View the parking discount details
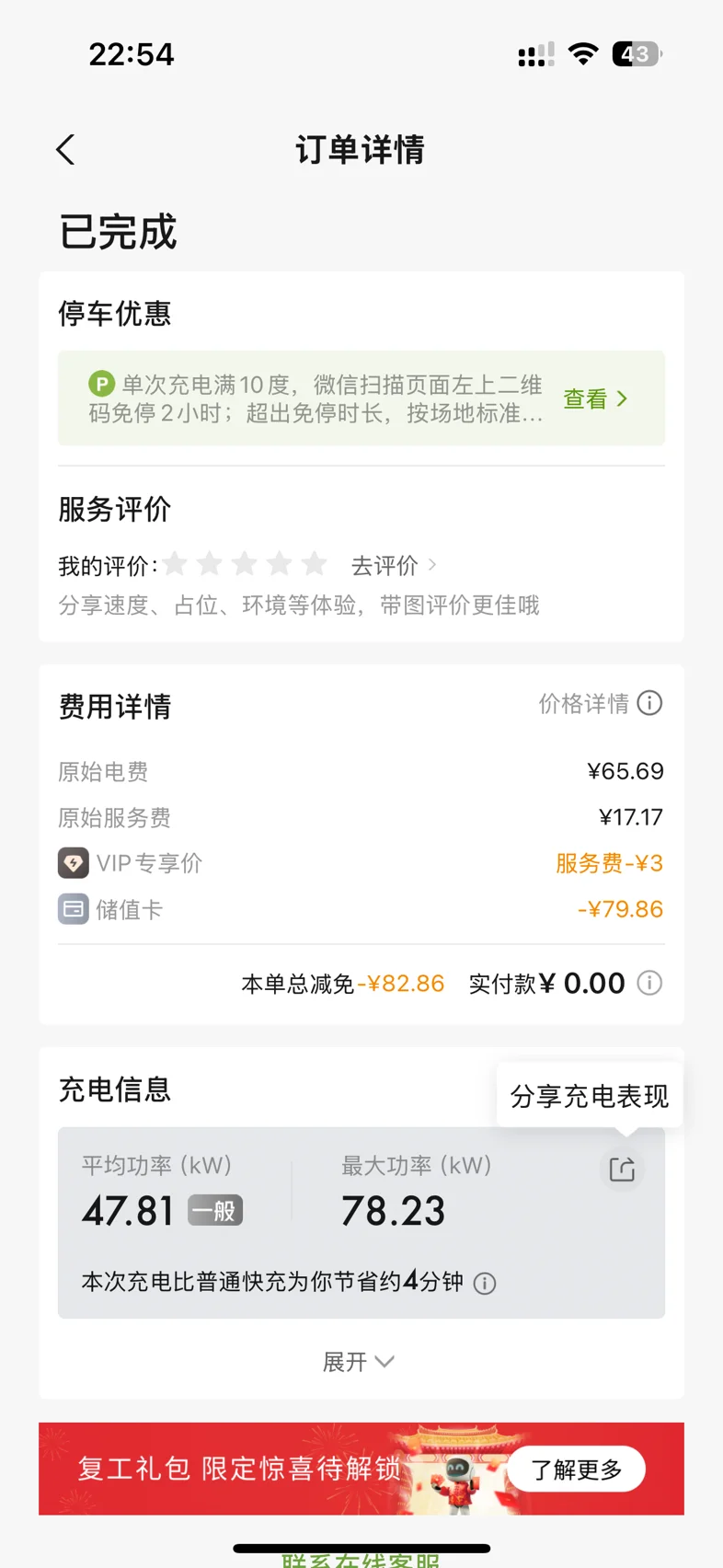 (x=595, y=398)
